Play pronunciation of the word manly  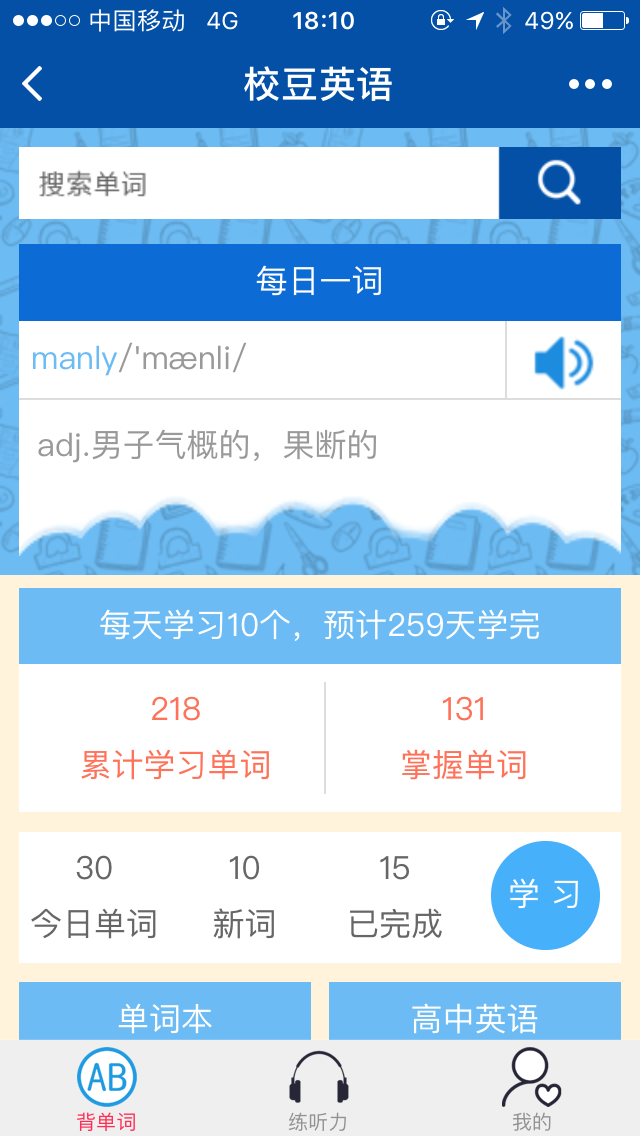coord(563,360)
